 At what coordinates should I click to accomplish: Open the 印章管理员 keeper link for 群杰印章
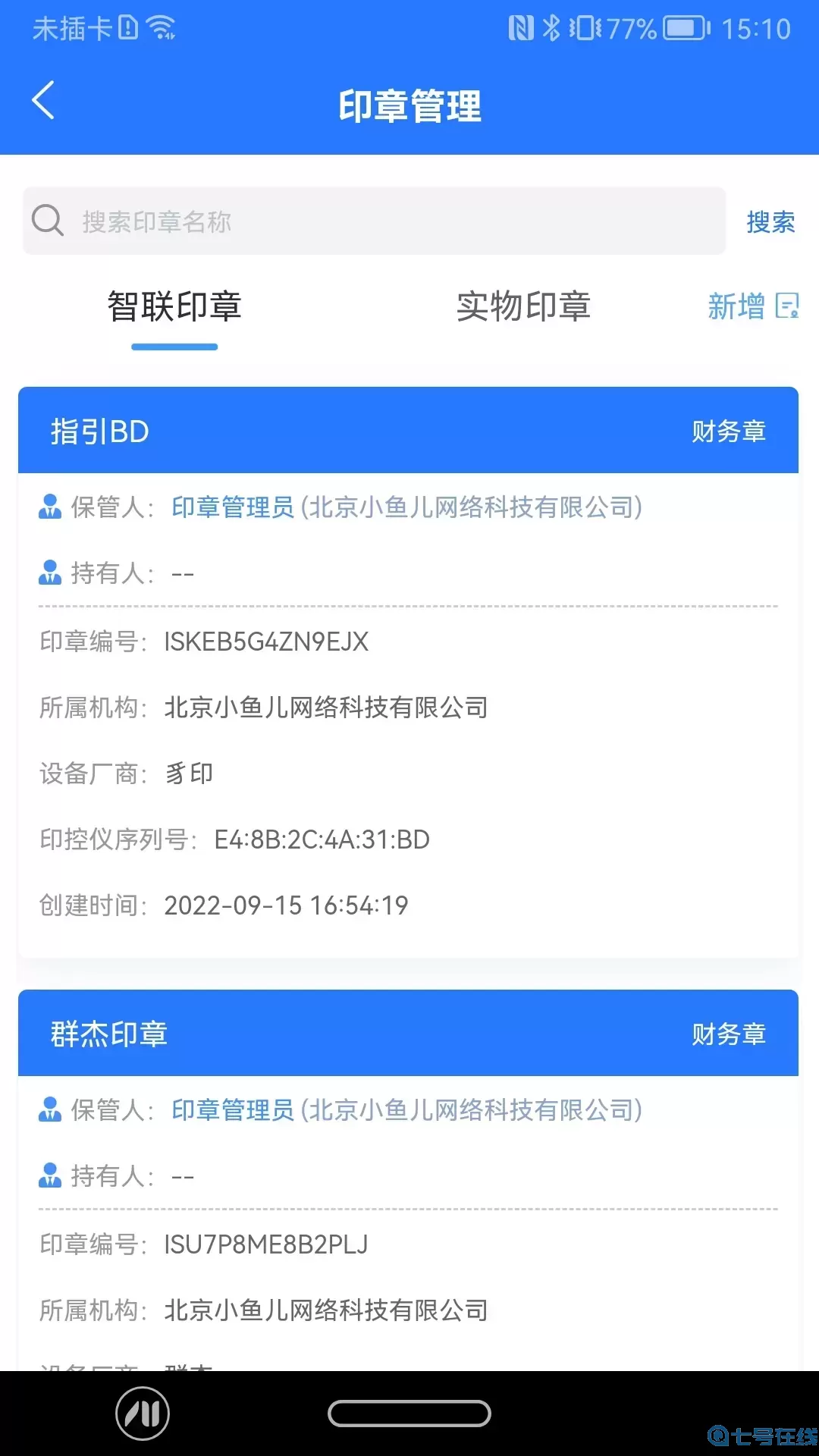click(x=232, y=1109)
